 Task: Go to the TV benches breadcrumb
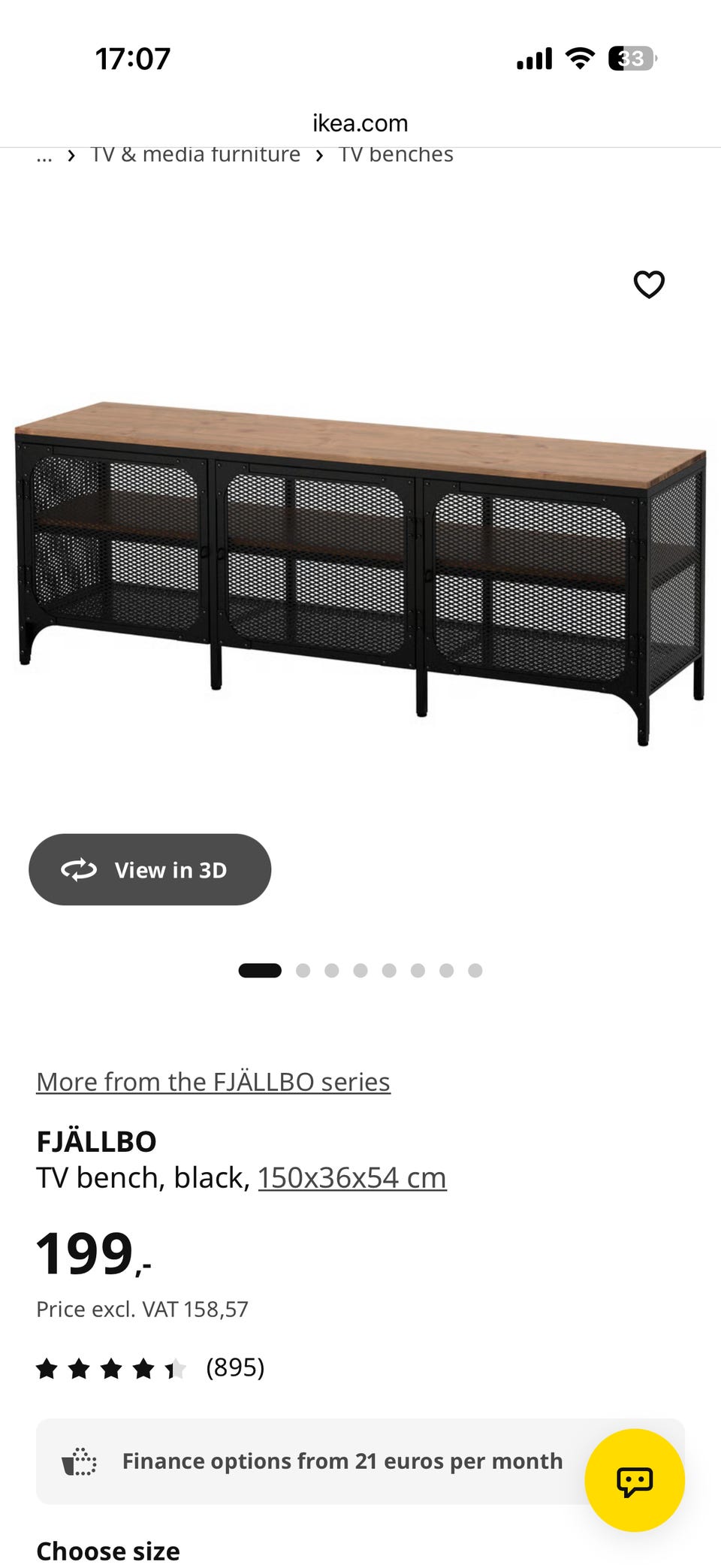(396, 155)
